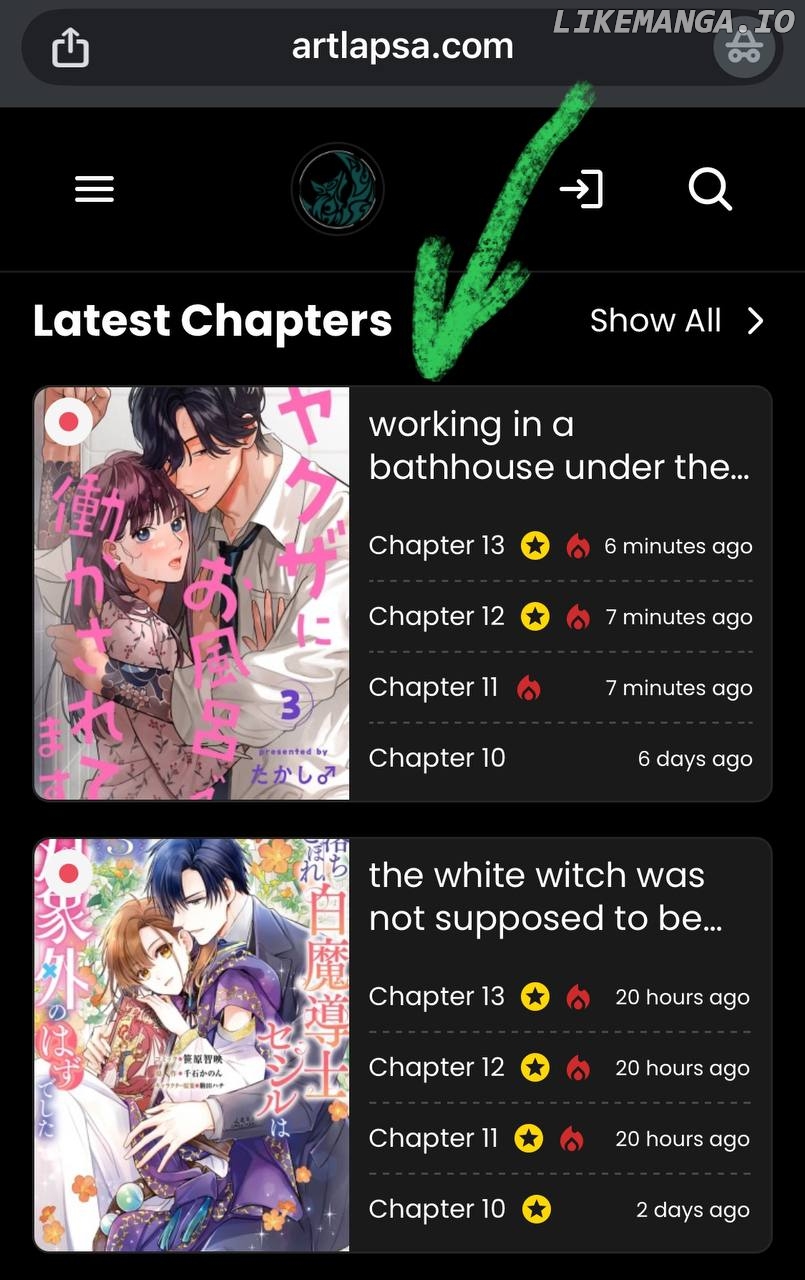
Task: Open the white witch manga cover
Action: click(x=192, y=1044)
